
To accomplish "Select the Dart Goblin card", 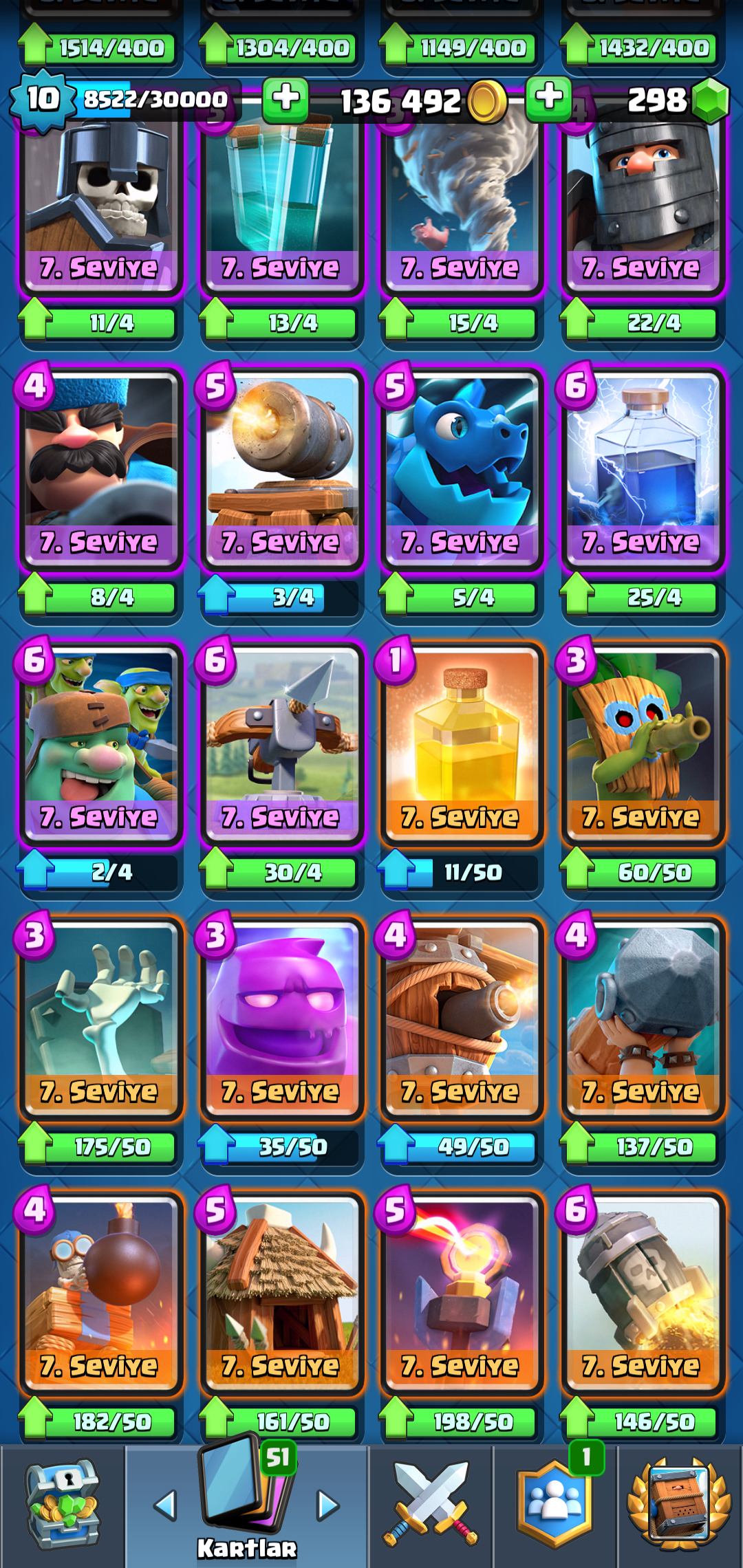I will click(x=643, y=744).
